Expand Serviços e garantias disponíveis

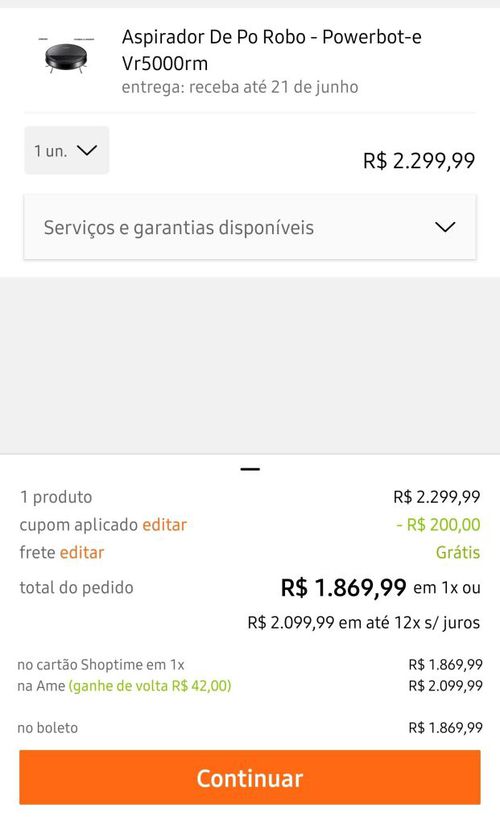pos(250,227)
